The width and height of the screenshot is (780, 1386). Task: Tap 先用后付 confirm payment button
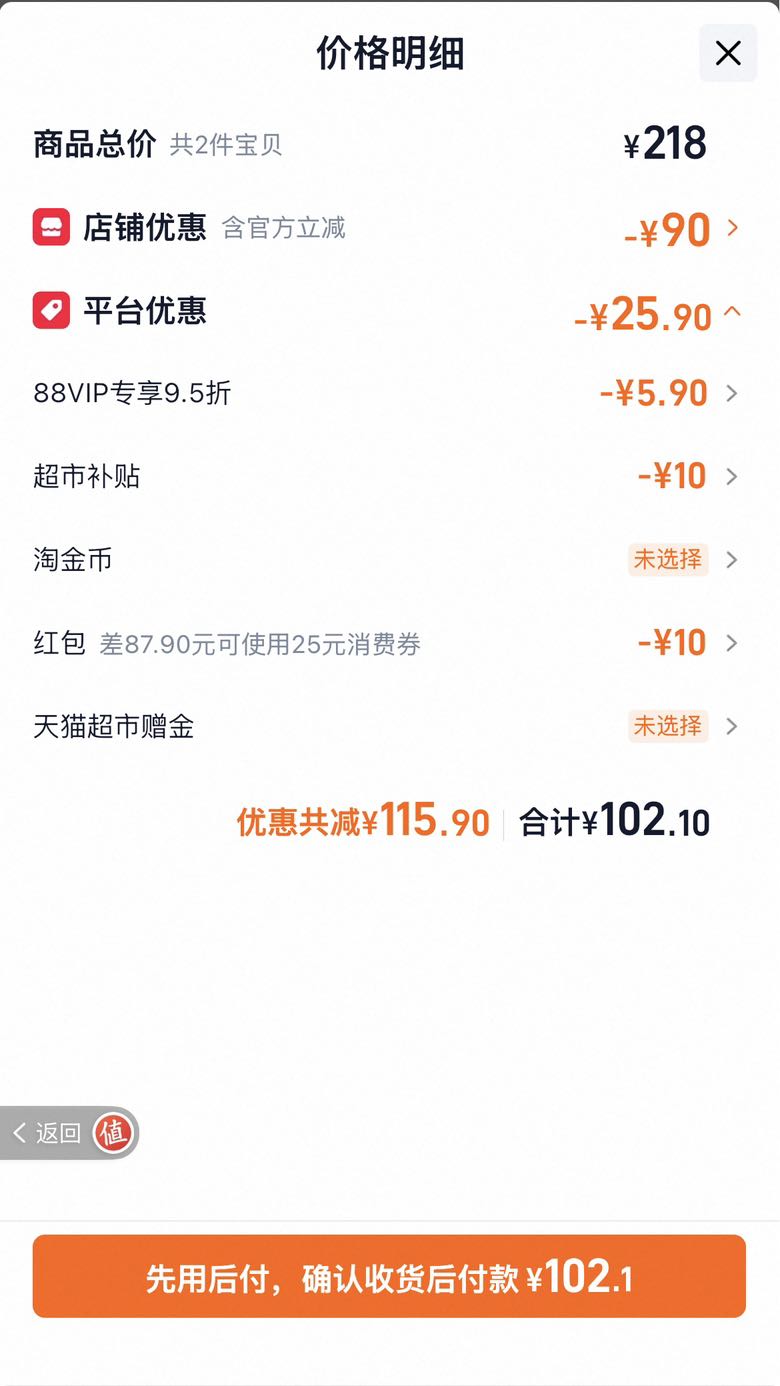point(389,1276)
